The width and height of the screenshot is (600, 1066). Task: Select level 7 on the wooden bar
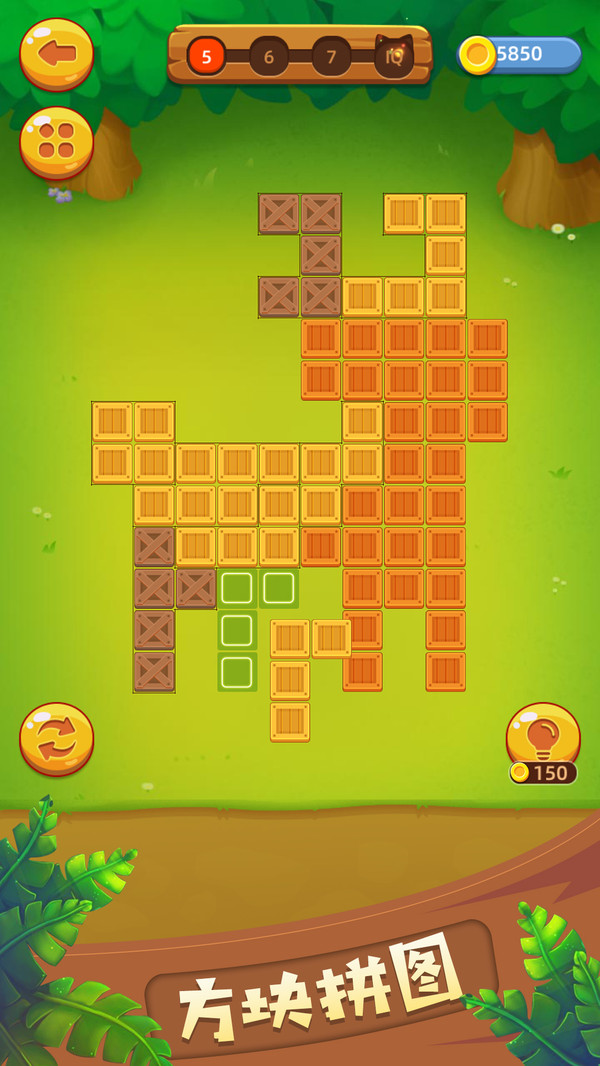(331, 56)
